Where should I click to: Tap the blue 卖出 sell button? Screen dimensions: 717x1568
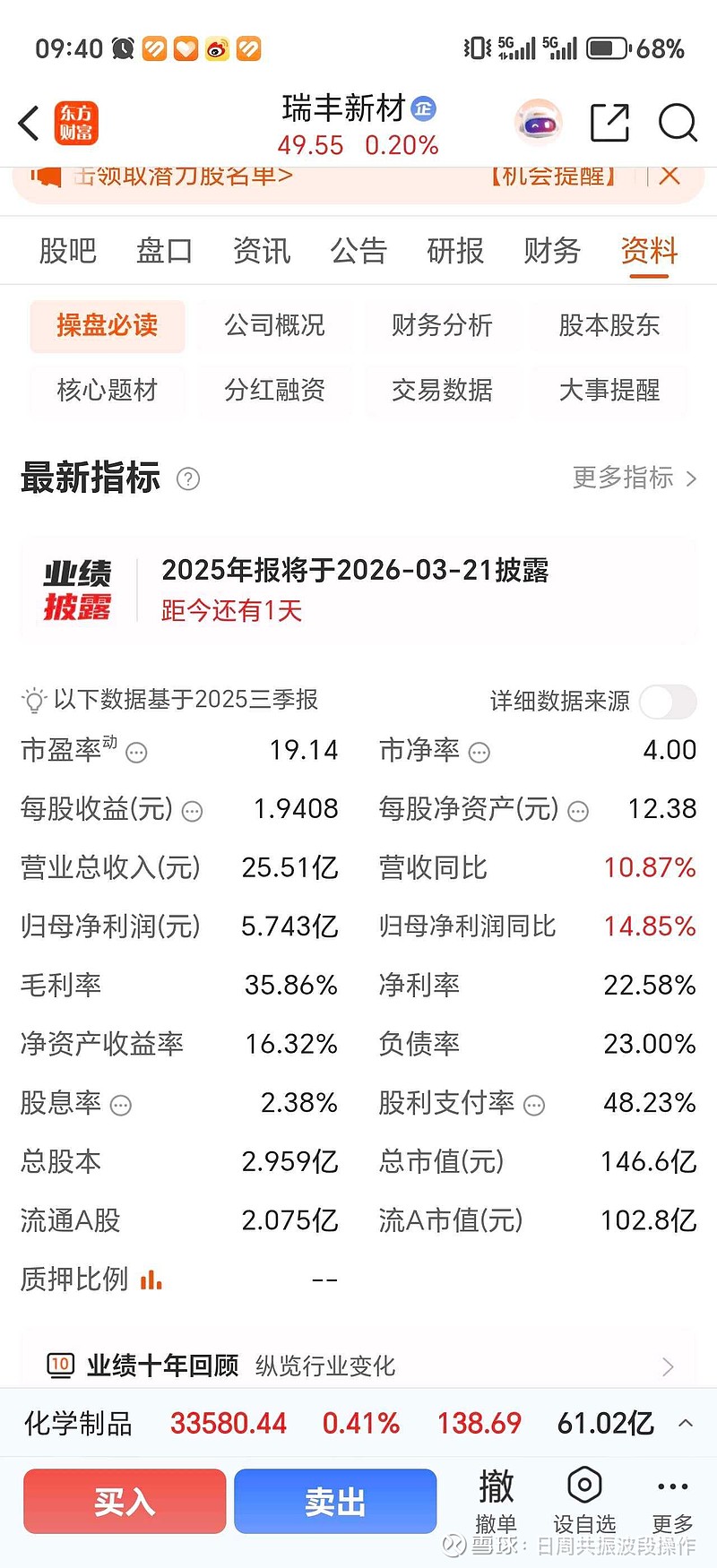pyautogui.click(x=335, y=1502)
